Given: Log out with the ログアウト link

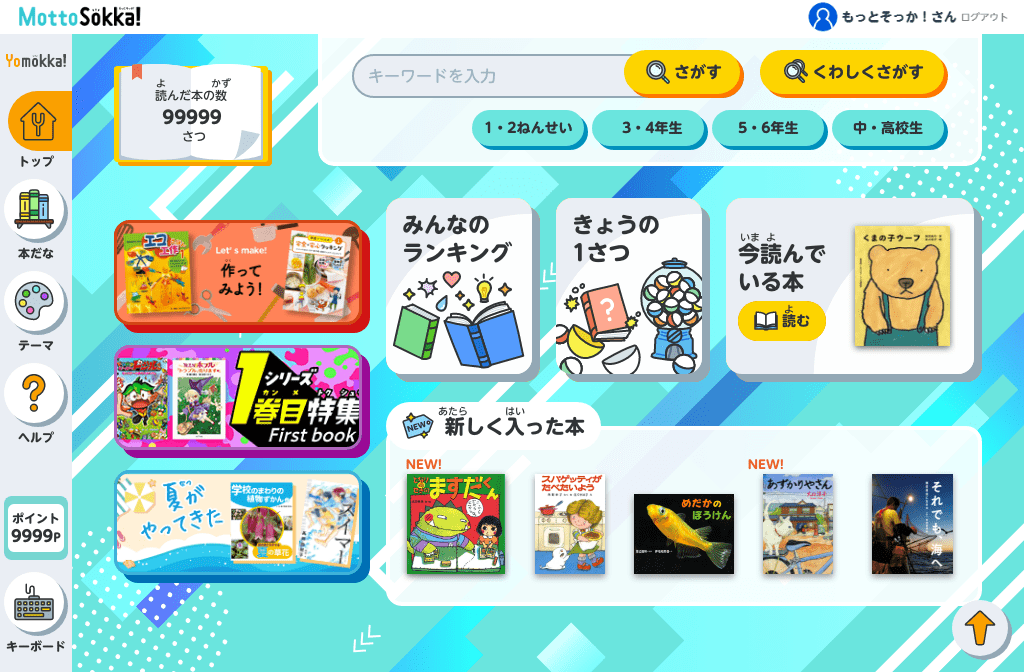Looking at the screenshot, I should (x=984, y=17).
